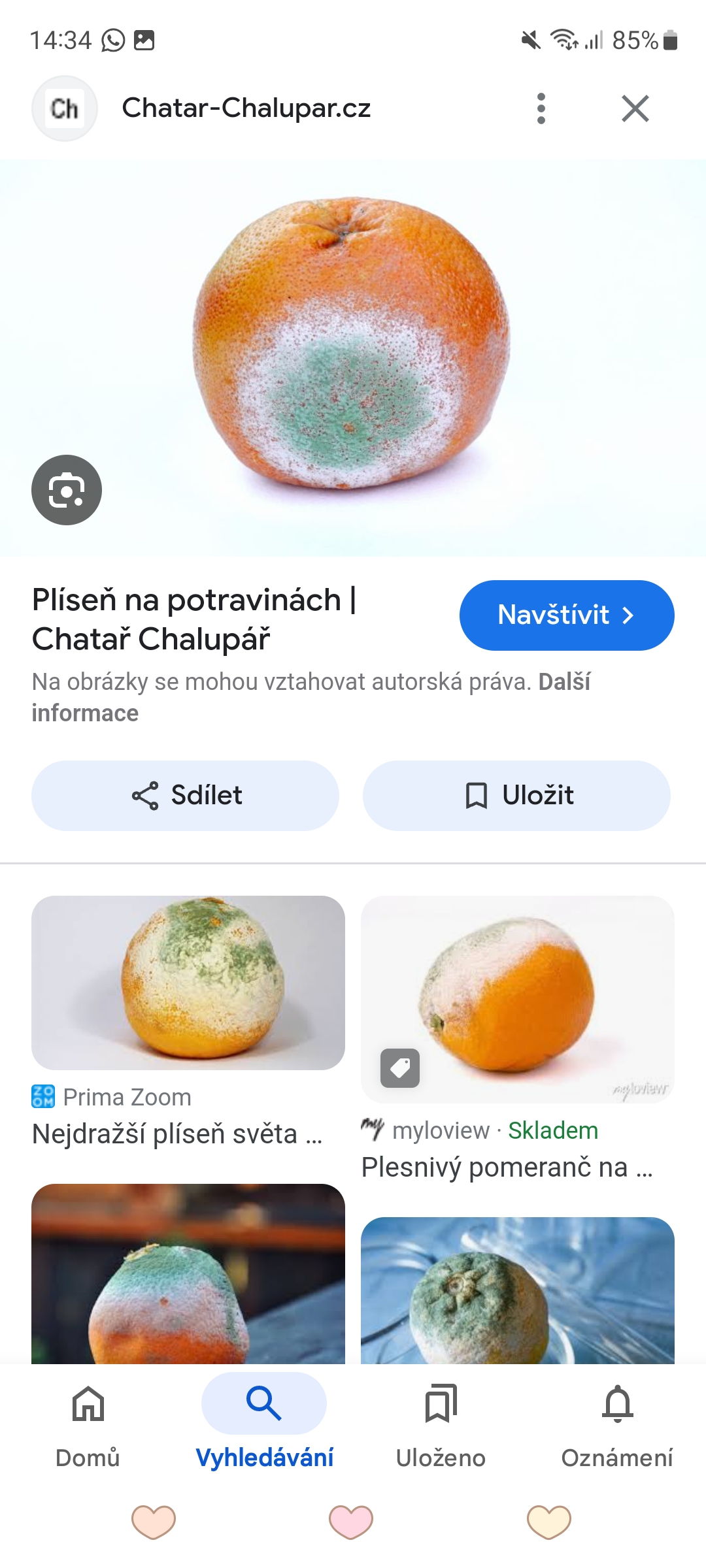The image size is (706, 1568).
Task: Tap the Sdílet share icon
Action: tap(145, 794)
